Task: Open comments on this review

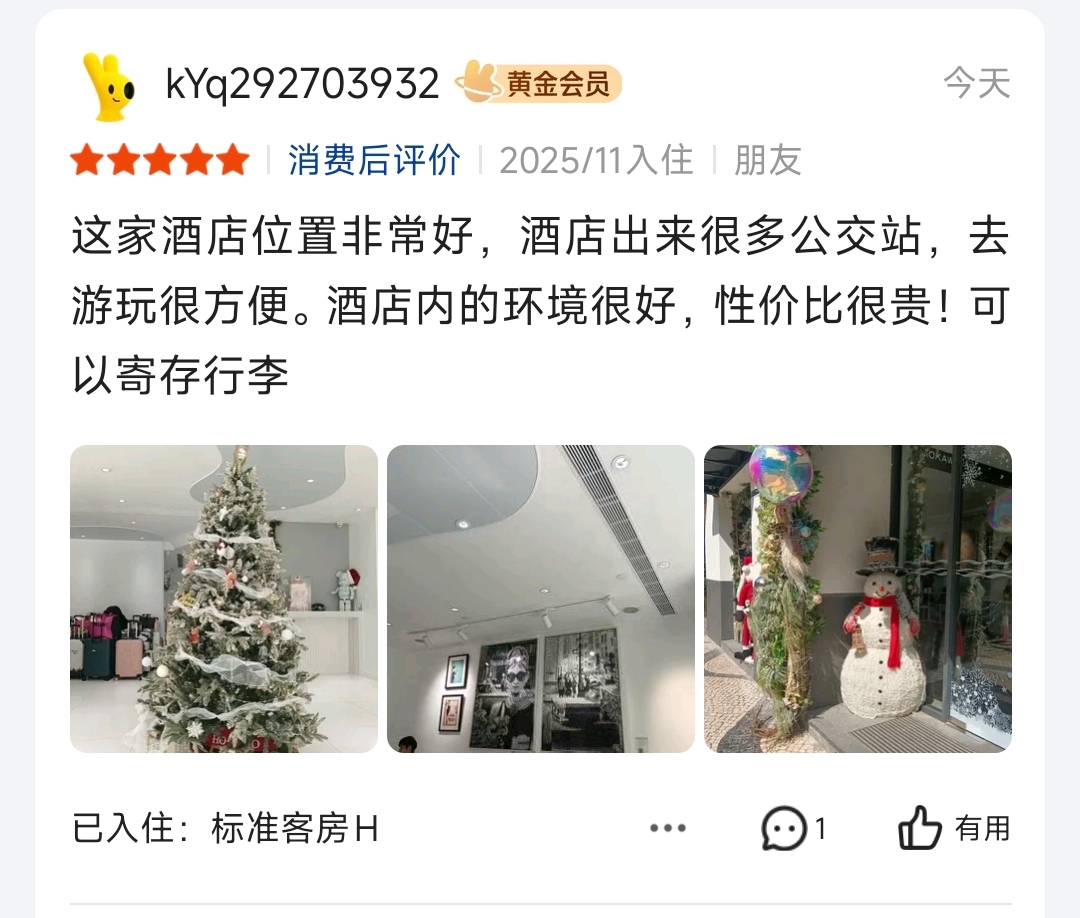Action: point(793,828)
